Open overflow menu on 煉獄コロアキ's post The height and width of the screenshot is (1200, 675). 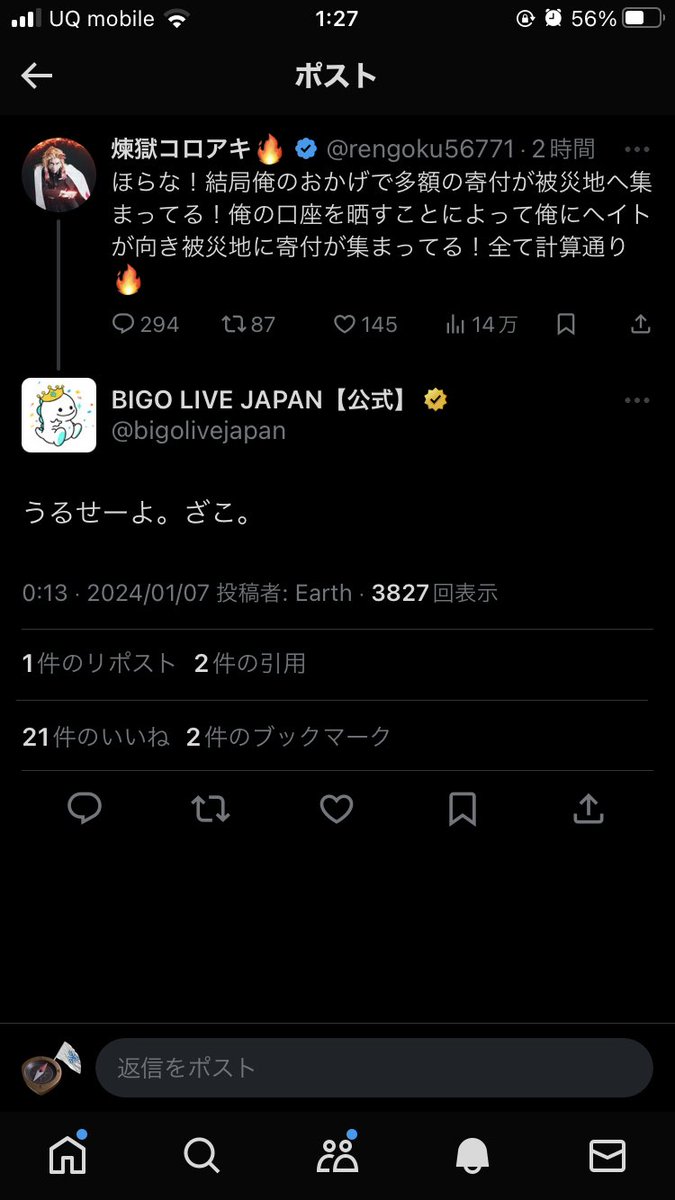click(x=637, y=150)
